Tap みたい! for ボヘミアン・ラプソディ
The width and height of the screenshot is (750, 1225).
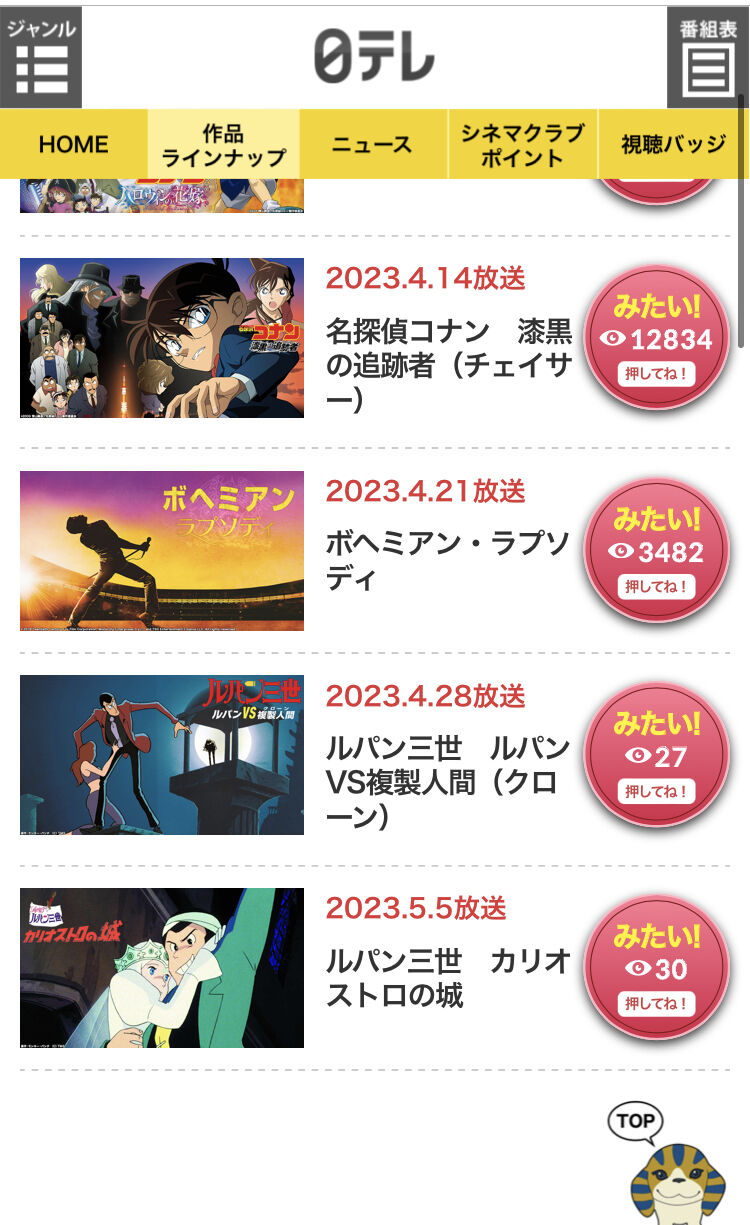tap(656, 551)
